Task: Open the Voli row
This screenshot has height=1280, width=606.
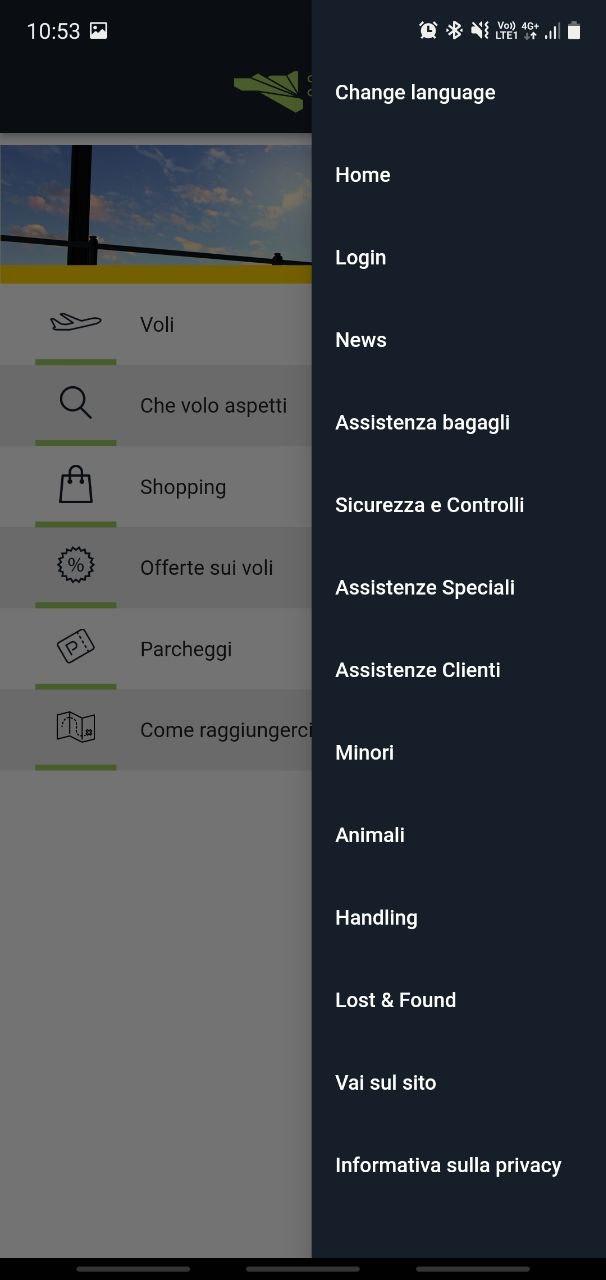Action: (x=157, y=324)
